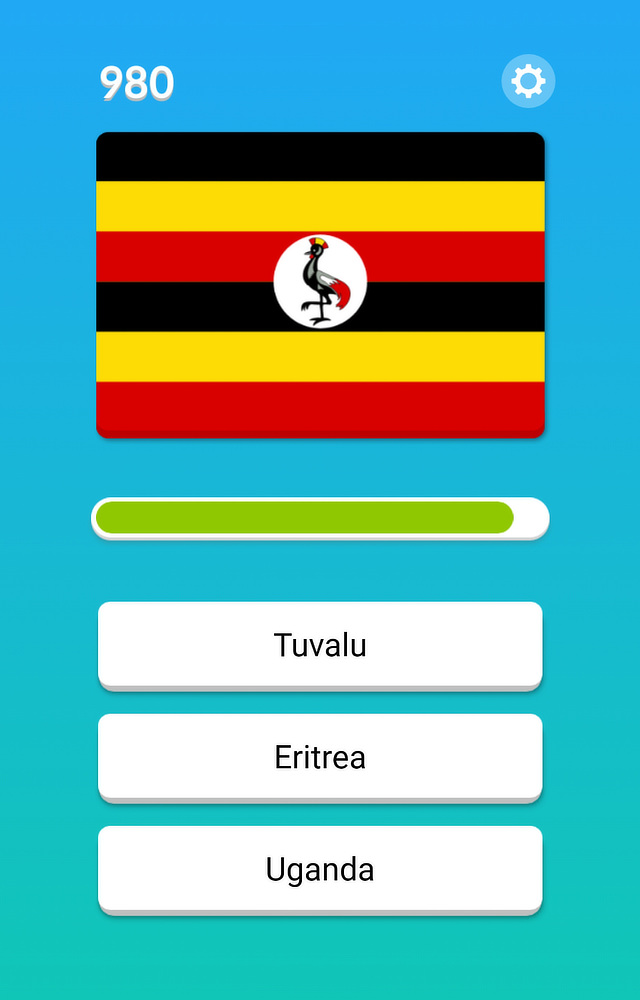The width and height of the screenshot is (640, 1000).
Task: Choose the Eritrea answer option
Action: point(320,757)
